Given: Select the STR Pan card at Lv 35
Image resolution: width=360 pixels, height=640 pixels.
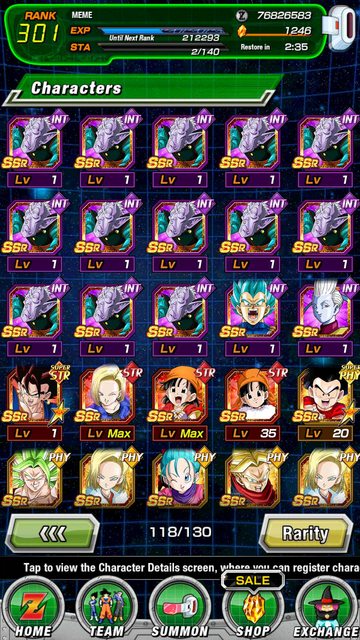Looking at the screenshot, I should pos(252,403).
